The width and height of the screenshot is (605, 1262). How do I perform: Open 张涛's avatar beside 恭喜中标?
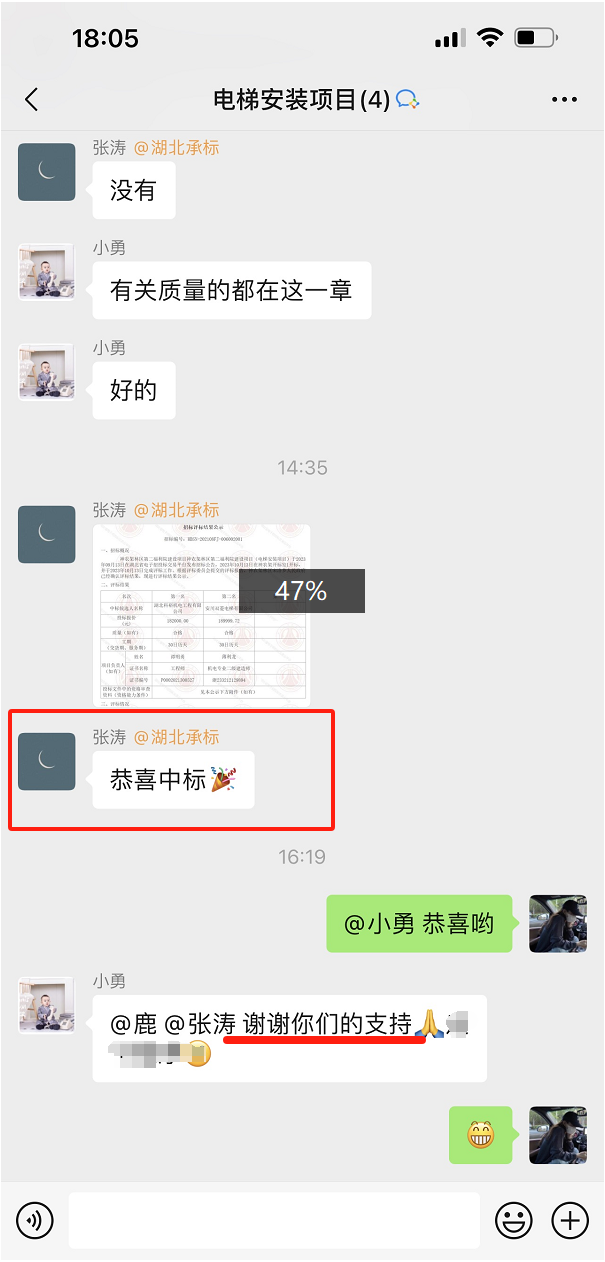pos(47,761)
